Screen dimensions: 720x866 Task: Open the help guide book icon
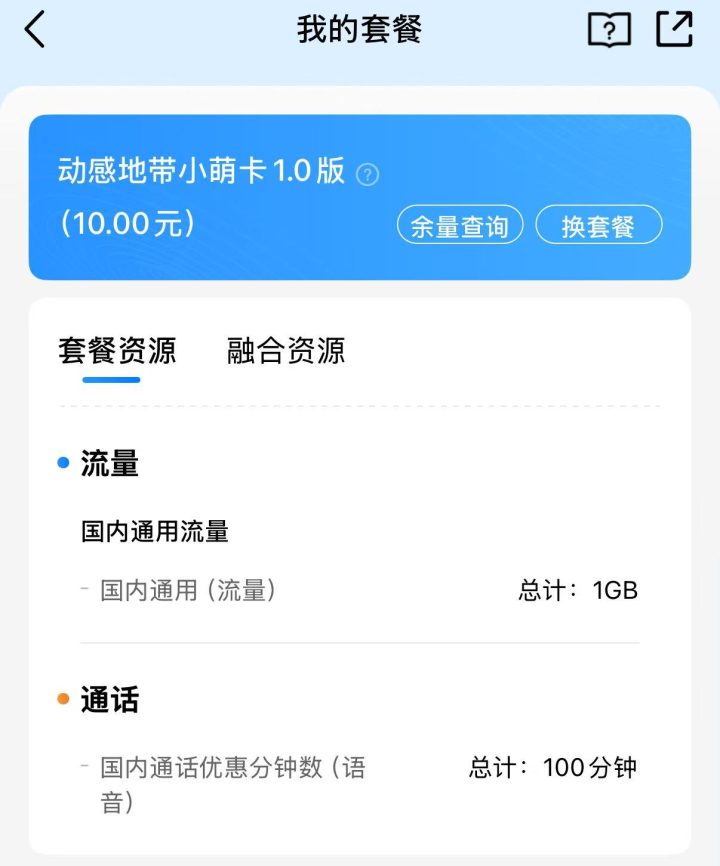click(x=609, y=30)
